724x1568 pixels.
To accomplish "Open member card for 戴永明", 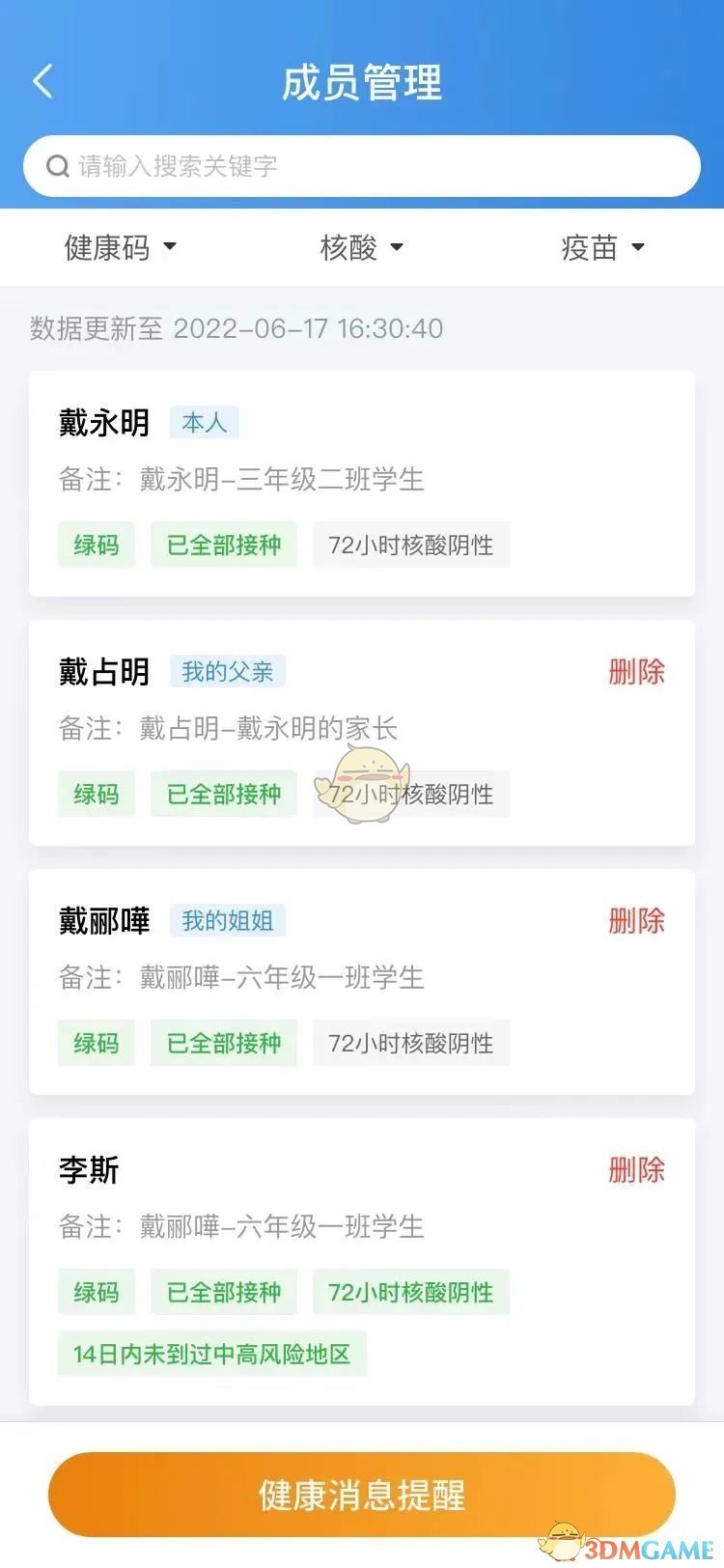I will 362,483.
